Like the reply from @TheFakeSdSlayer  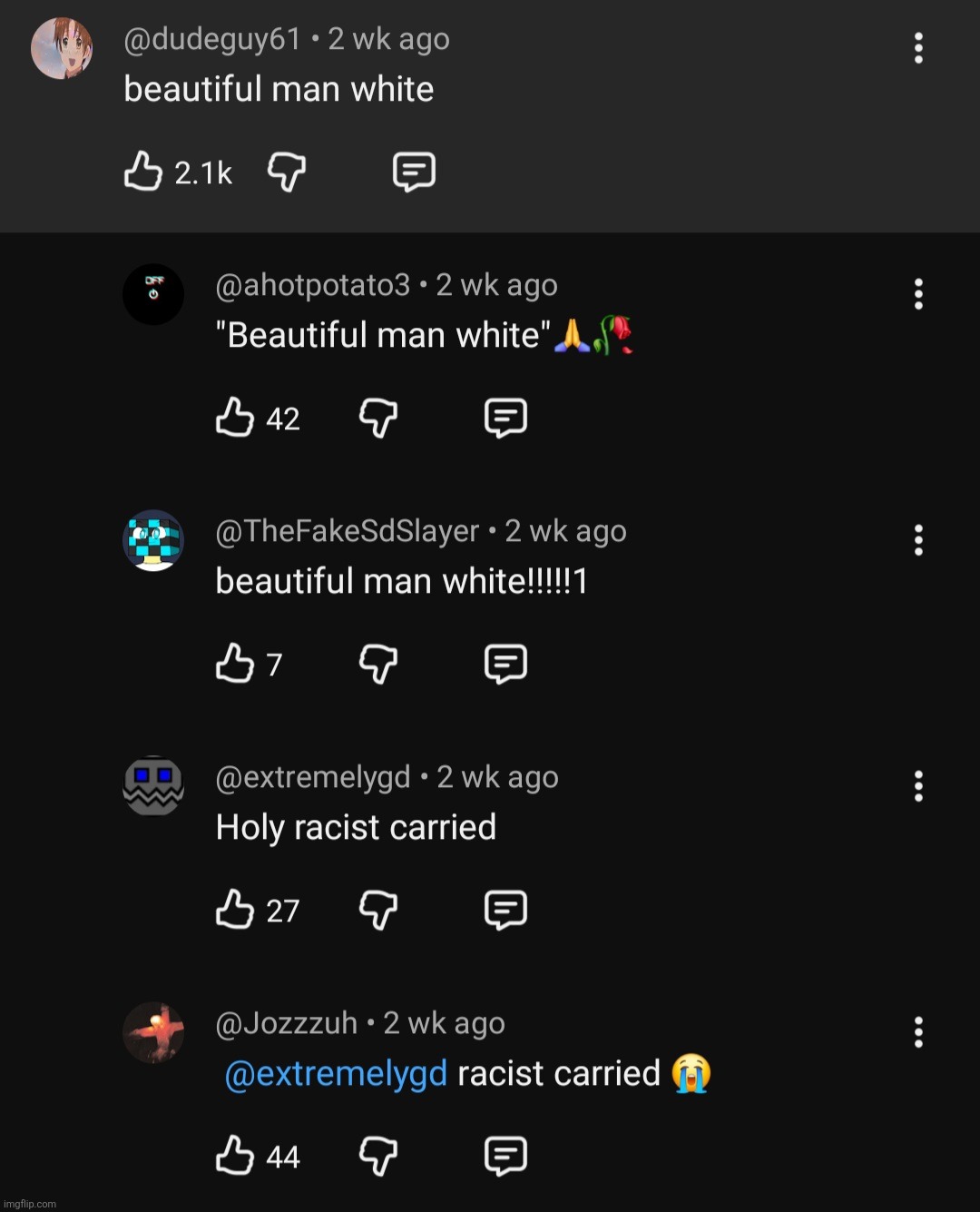click(235, 664)
